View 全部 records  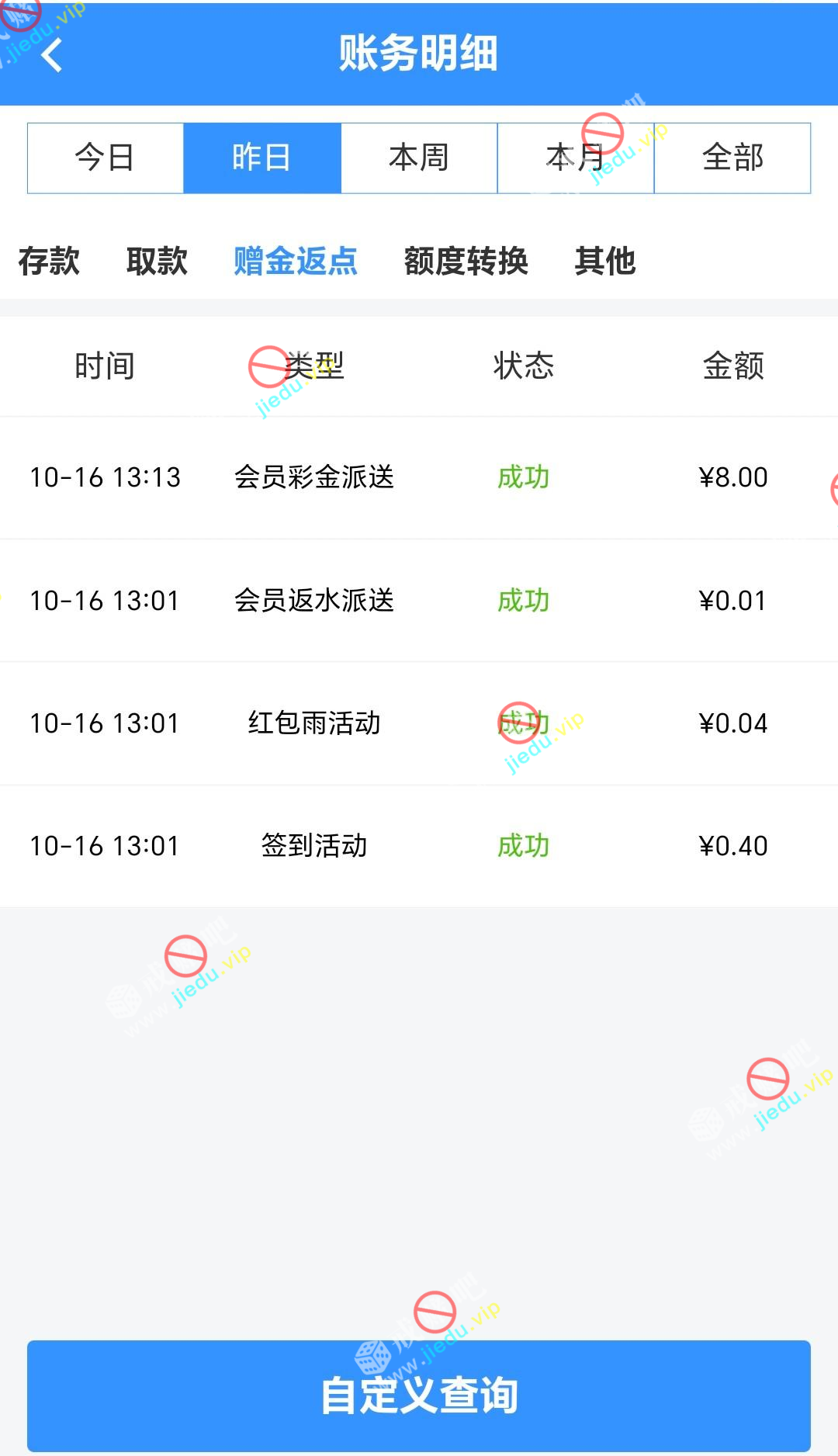point(732,158)
